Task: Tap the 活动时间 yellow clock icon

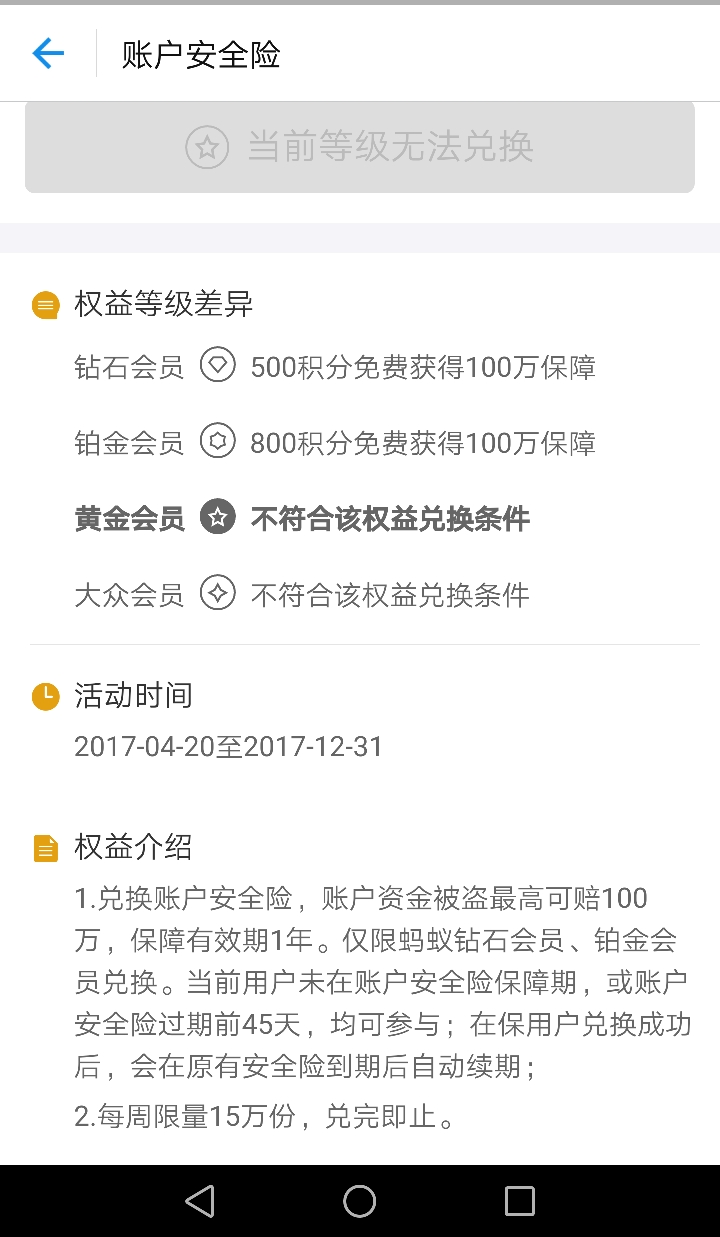Action: 45,696
